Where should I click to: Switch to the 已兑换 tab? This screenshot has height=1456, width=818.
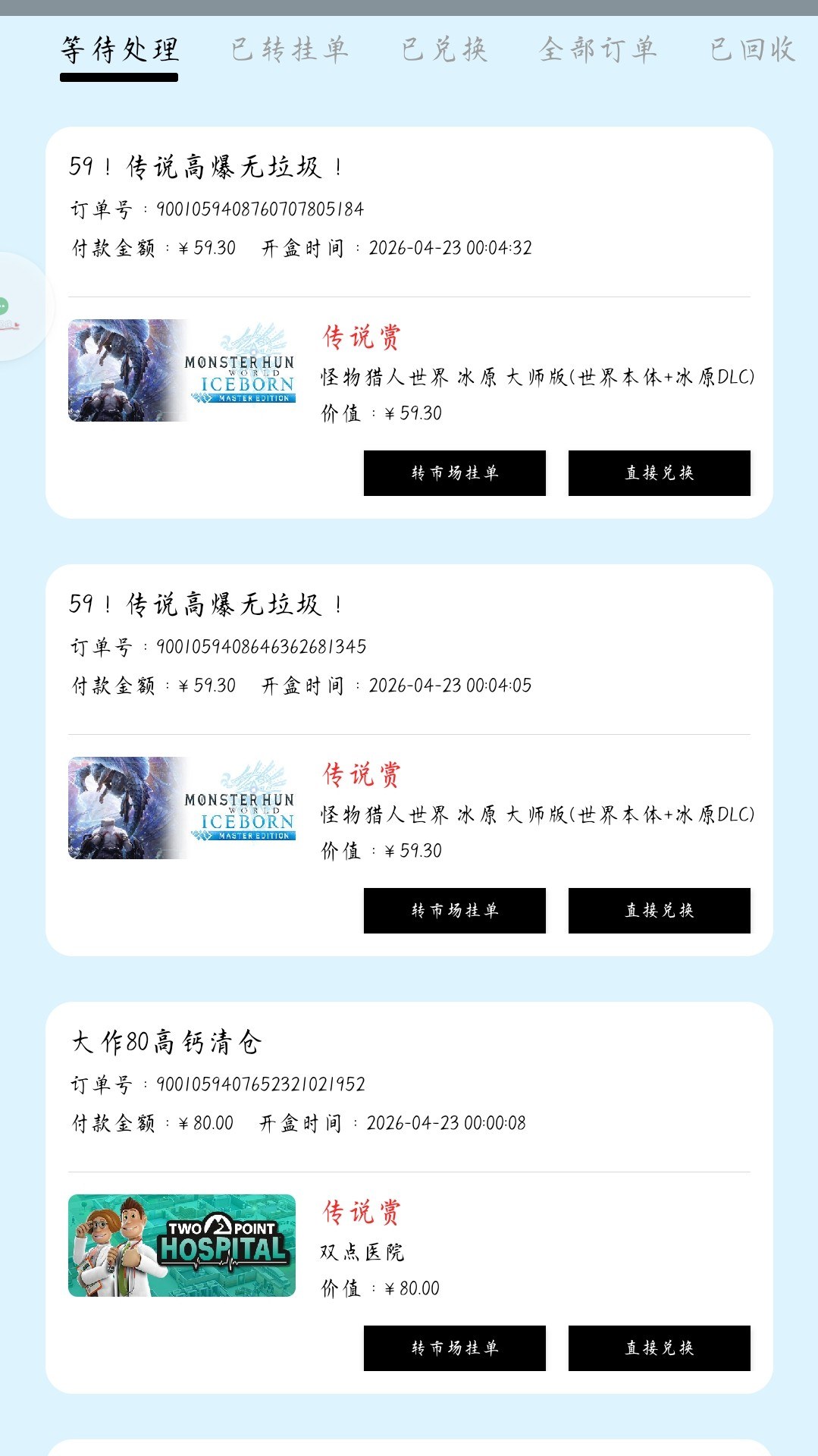point(444,50)
